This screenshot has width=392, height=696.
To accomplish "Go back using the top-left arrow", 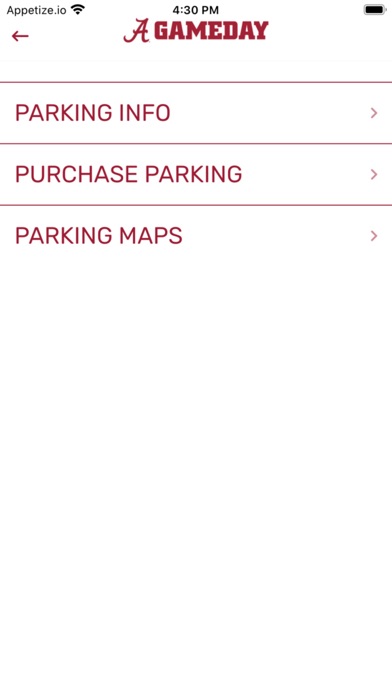I will coord(20,36).
